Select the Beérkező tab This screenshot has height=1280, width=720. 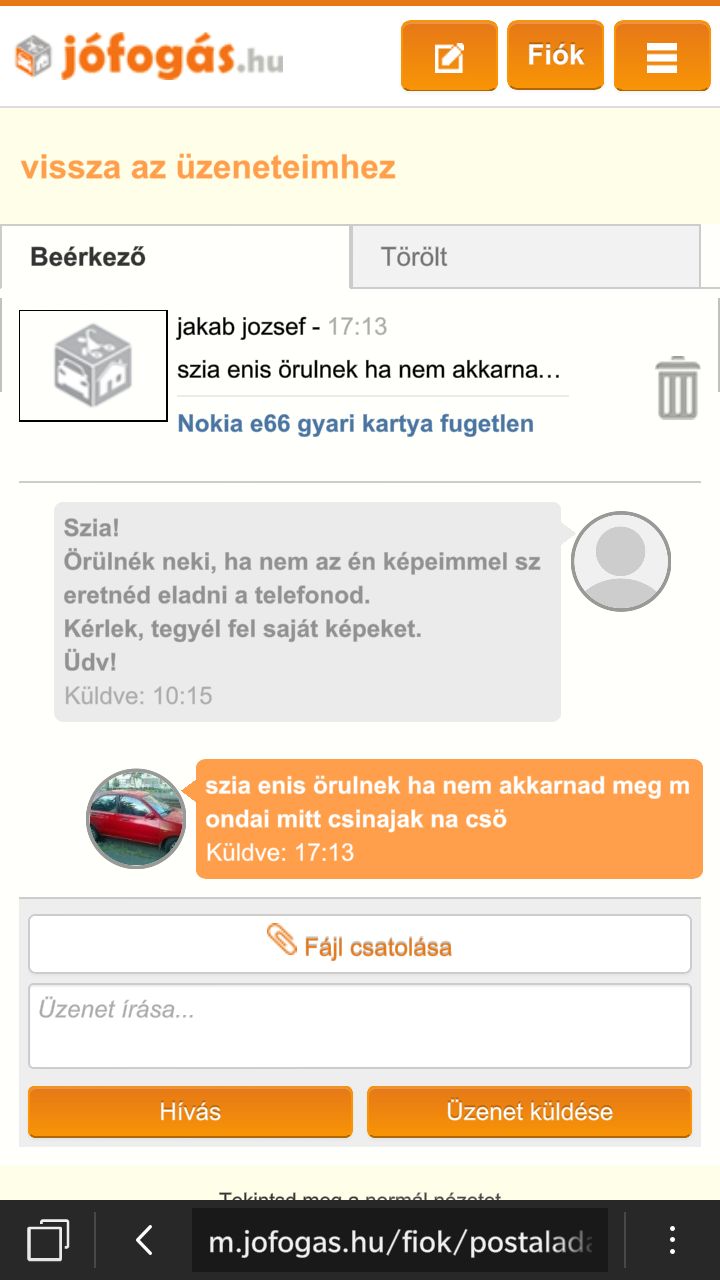[x=175, y=257]
